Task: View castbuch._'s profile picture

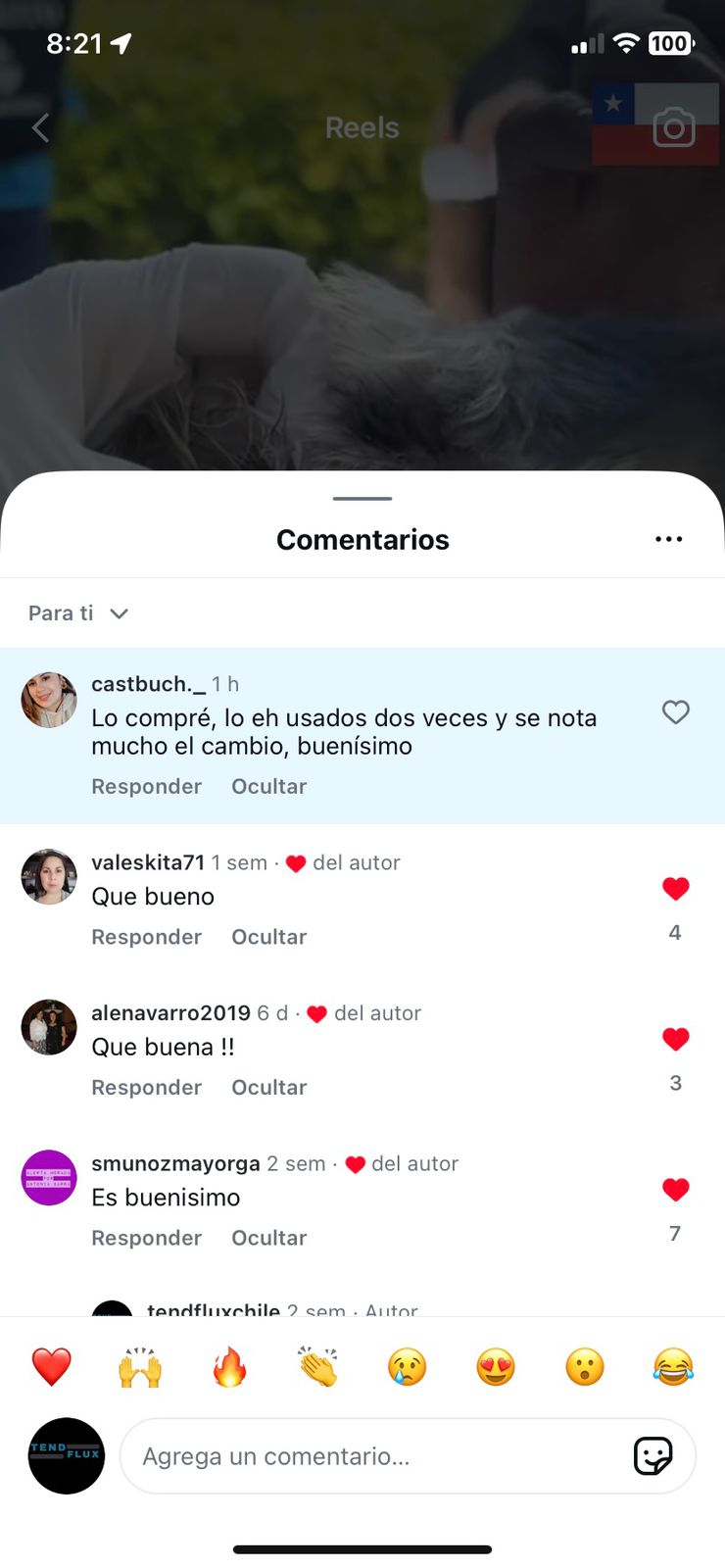Action: (49, 700)
